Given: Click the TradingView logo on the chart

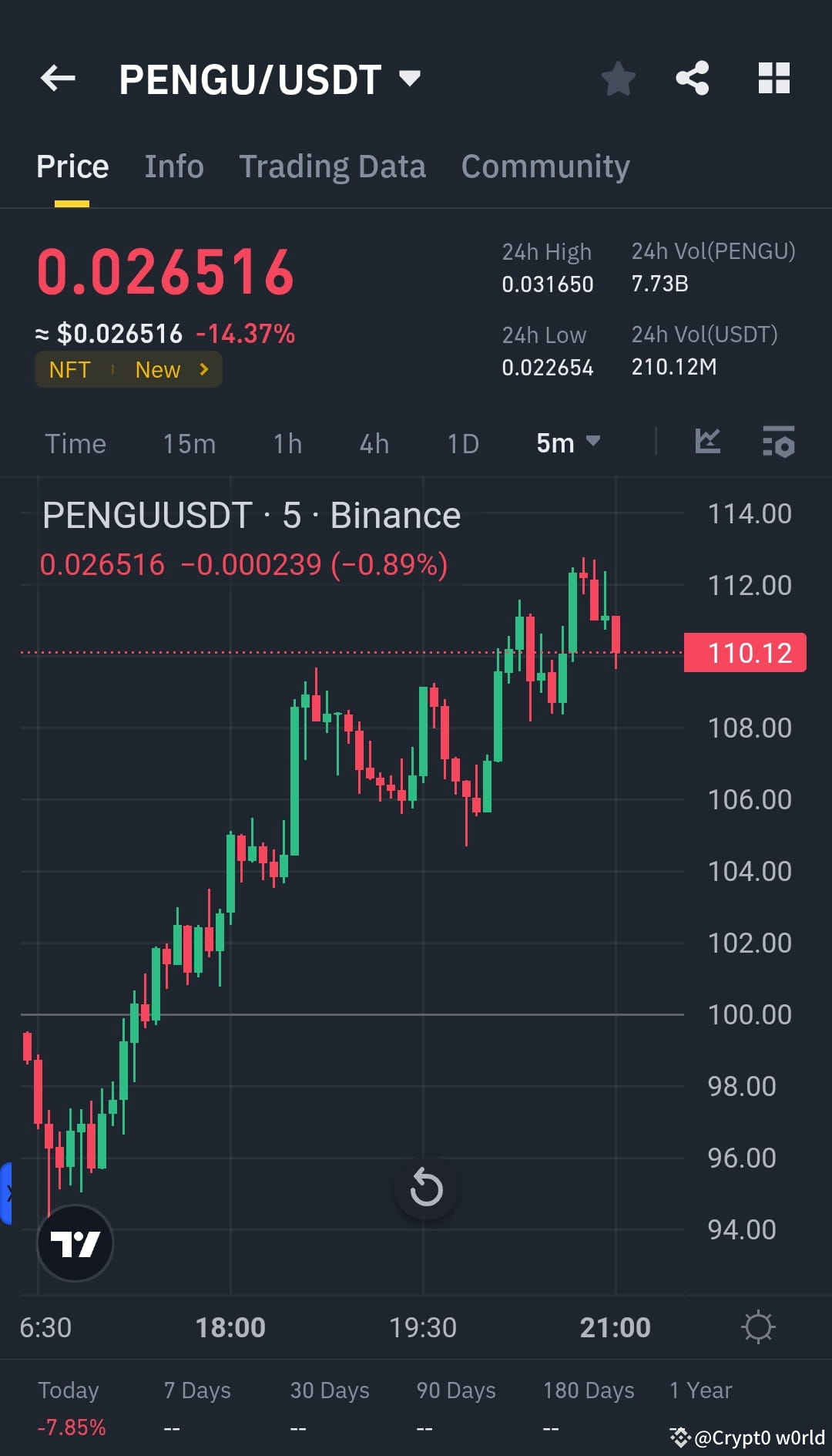Looking at the screenshot, I should click(75, 1242).
